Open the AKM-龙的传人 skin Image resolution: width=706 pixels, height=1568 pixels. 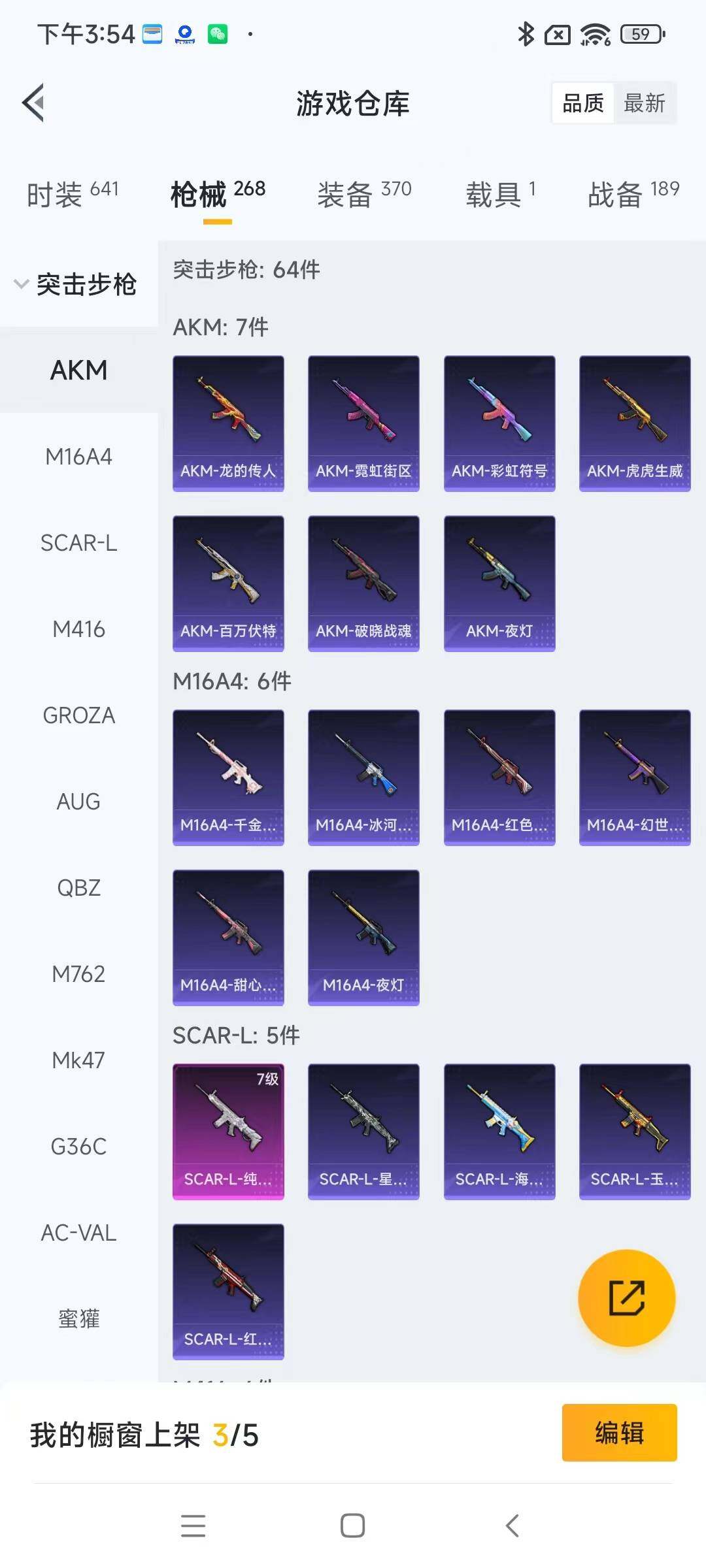[228, 423]
